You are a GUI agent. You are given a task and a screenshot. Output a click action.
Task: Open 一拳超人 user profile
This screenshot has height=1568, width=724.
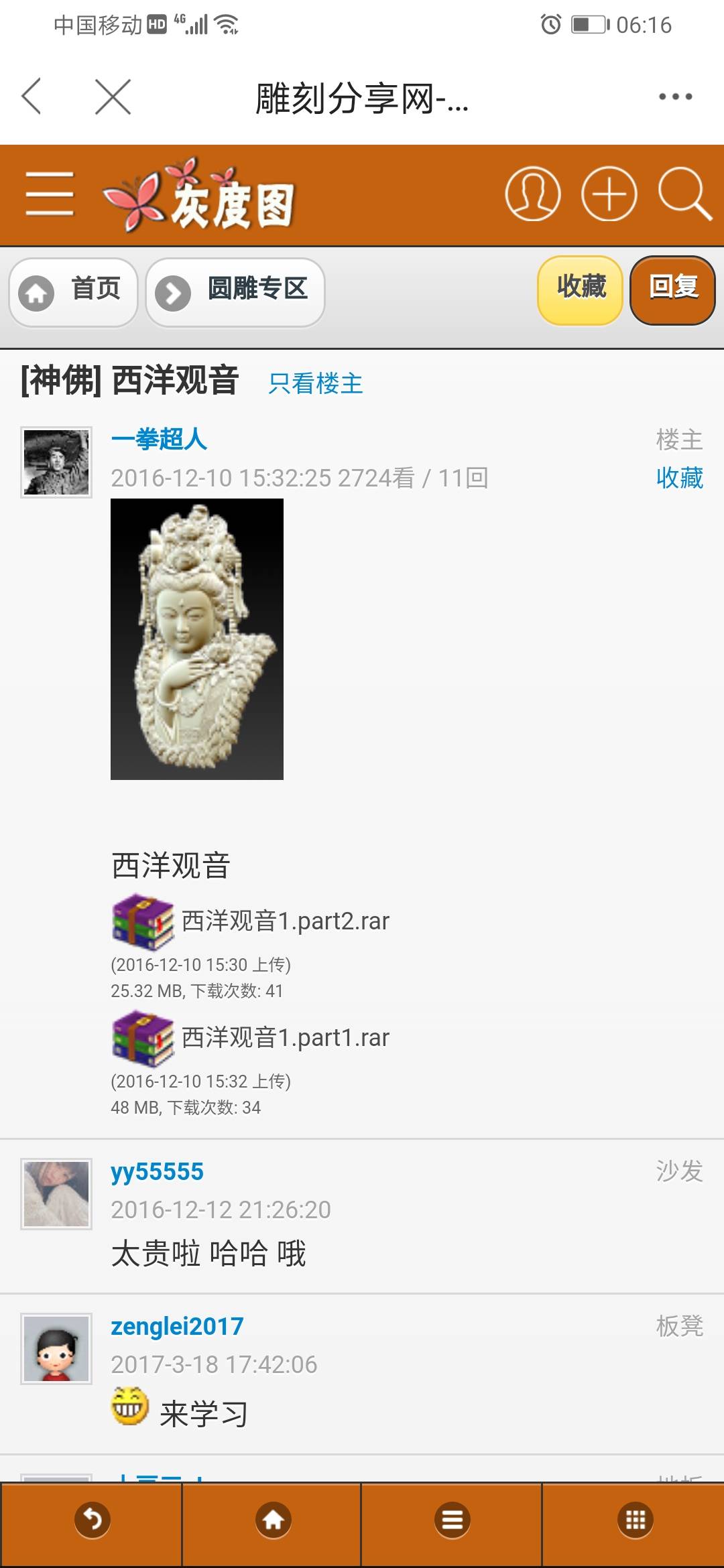coord(159,440)
